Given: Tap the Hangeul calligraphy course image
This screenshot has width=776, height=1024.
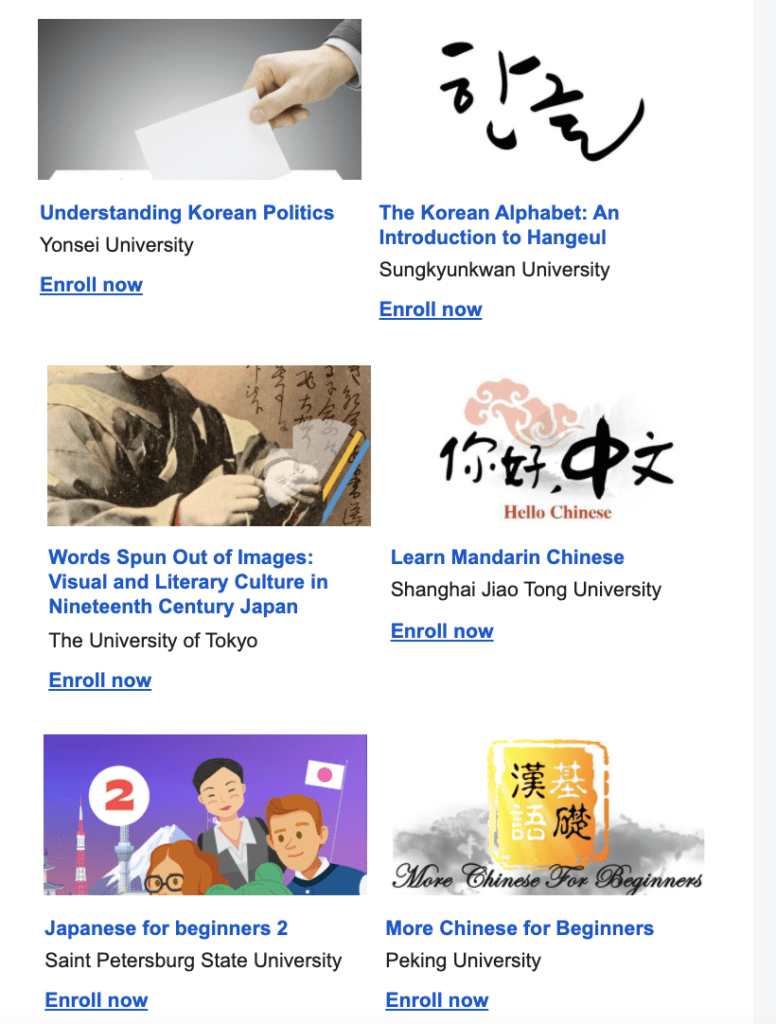Looking at the screenshot, I should point(542,101).
